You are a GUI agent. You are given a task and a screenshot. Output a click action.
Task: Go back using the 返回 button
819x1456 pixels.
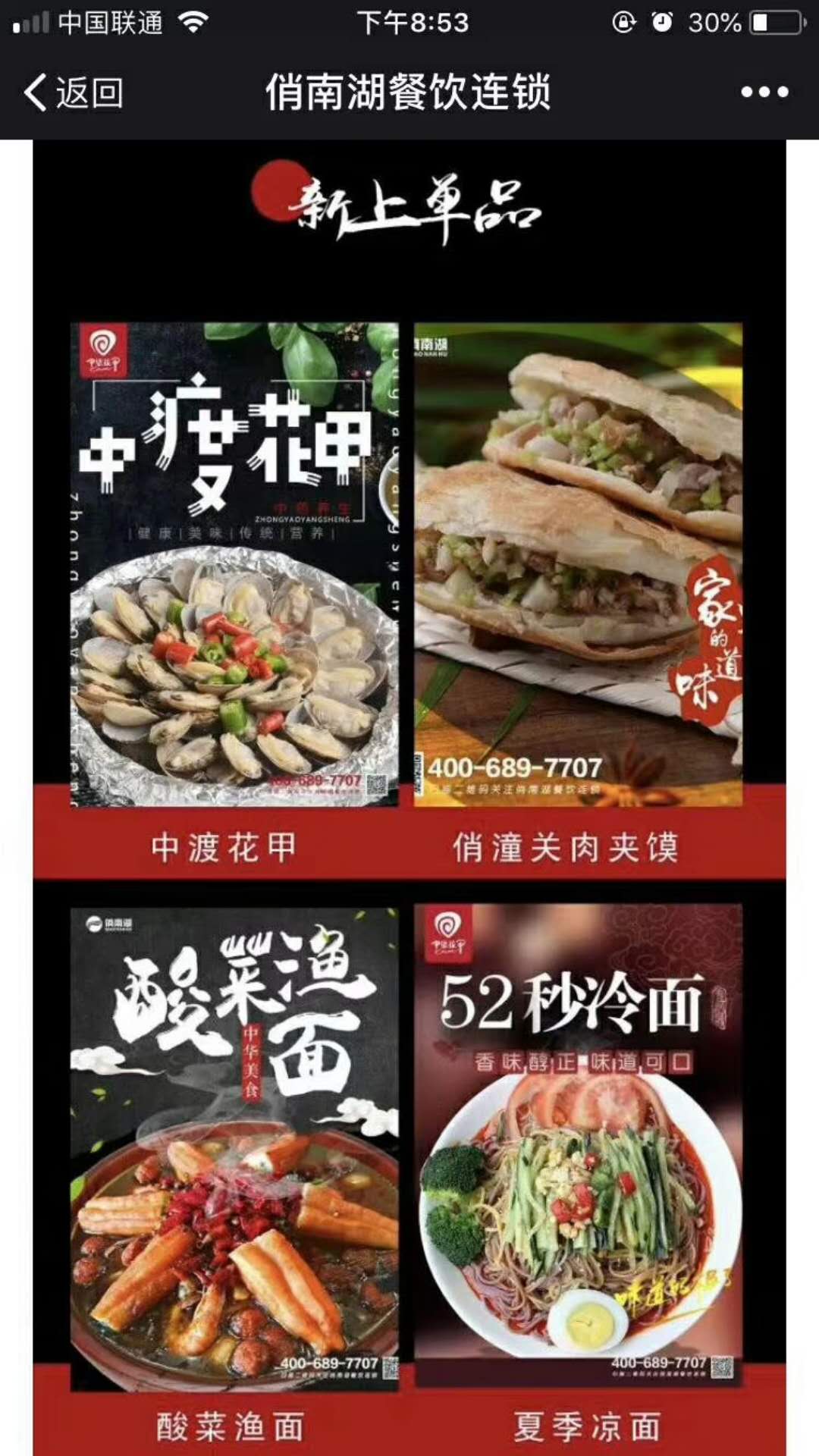[74, 93]
